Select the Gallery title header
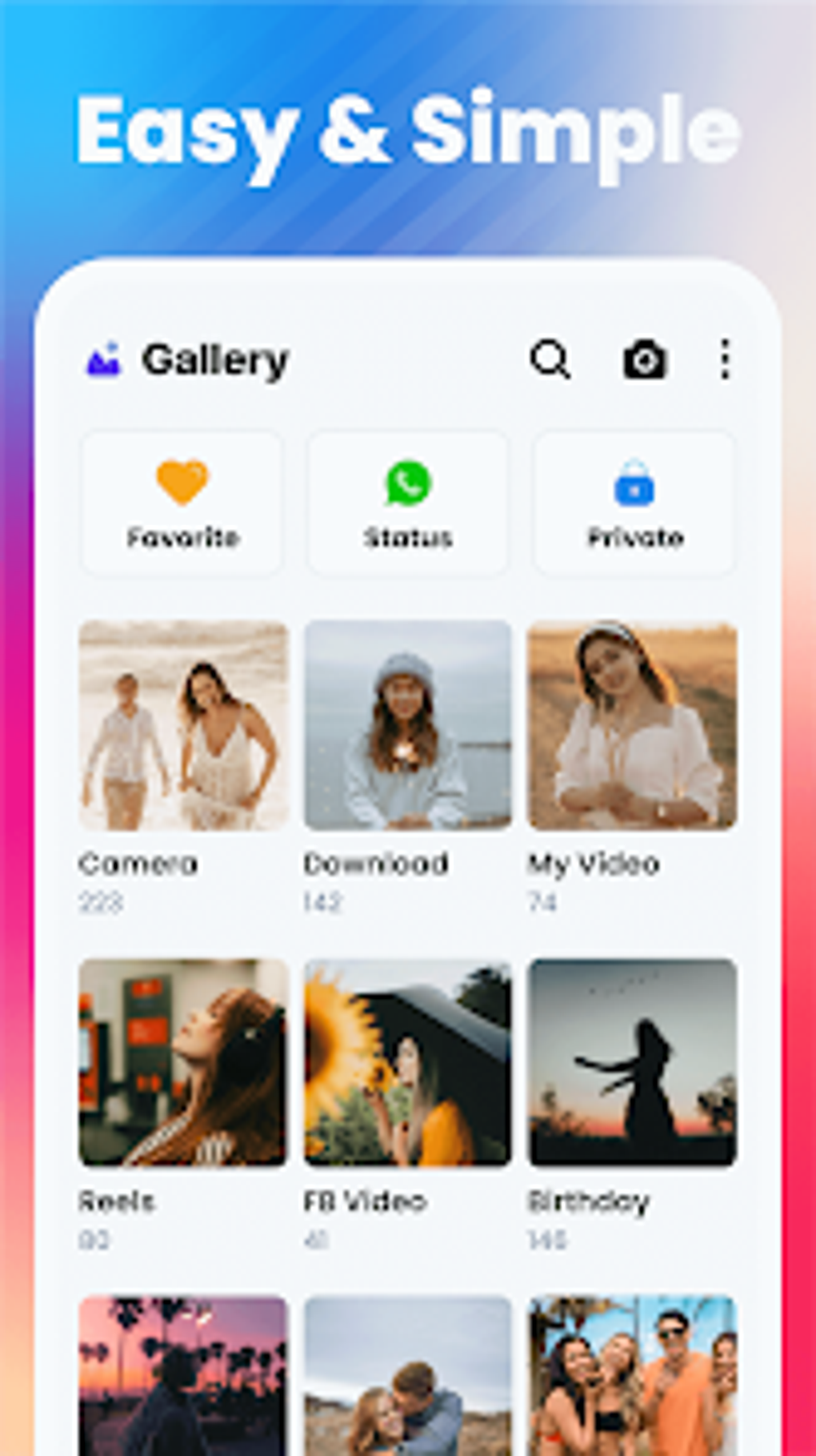This screenshot has width=816, height=1456. click(216, 361)
